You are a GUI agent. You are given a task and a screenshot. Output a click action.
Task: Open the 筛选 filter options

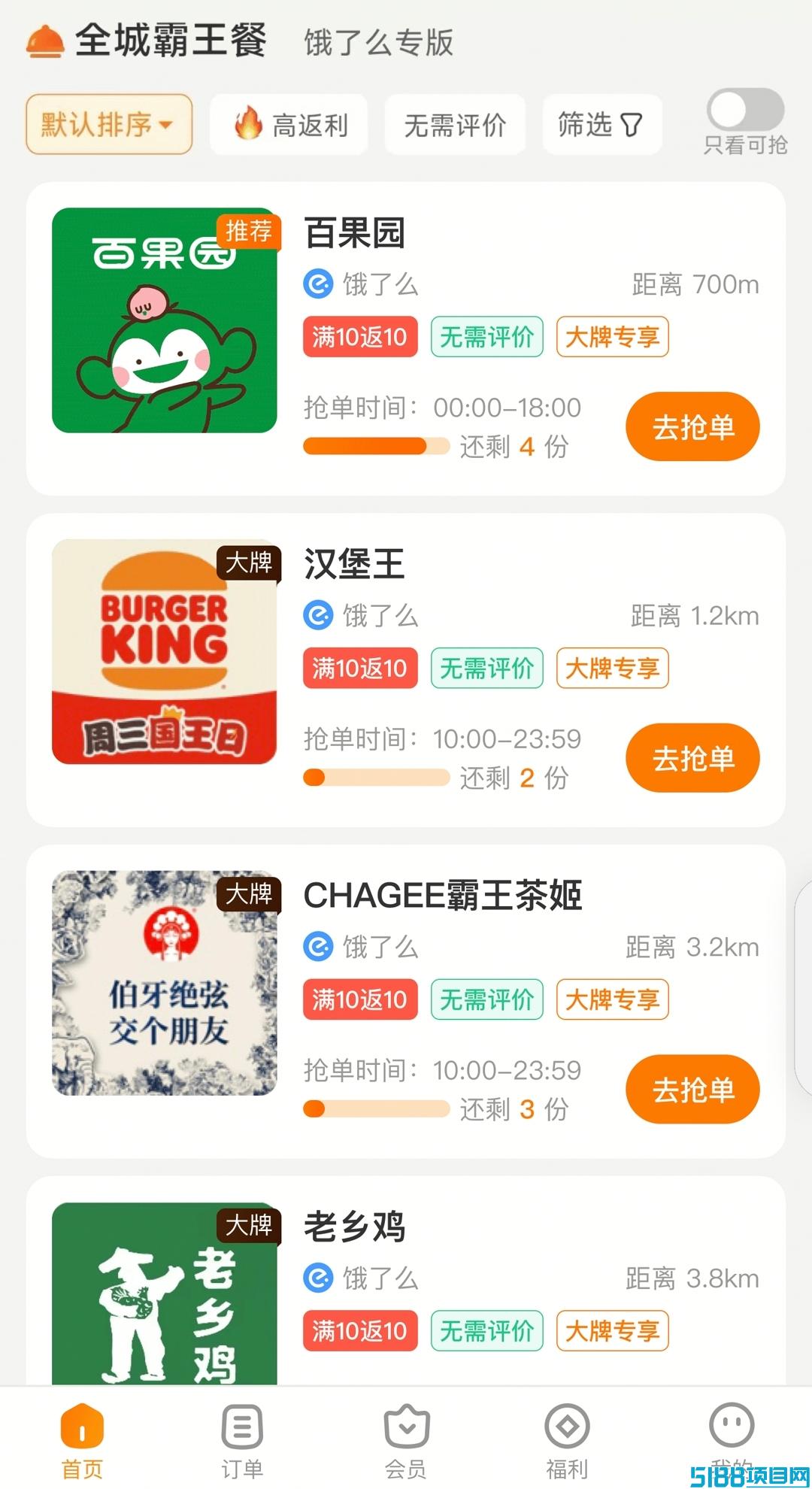point(601,124)
